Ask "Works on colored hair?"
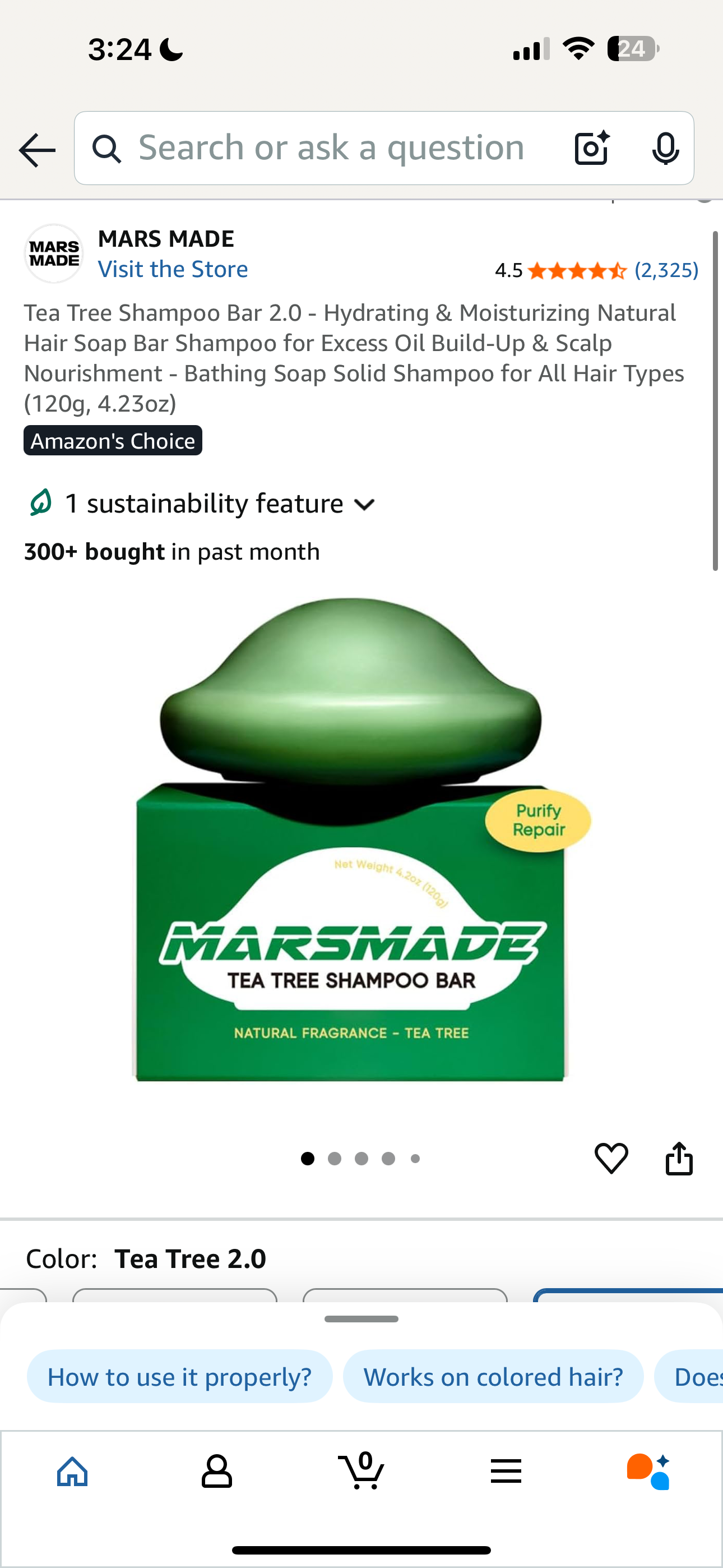The height and width of the screenshot is (1568, 723). pos(493,1376)
